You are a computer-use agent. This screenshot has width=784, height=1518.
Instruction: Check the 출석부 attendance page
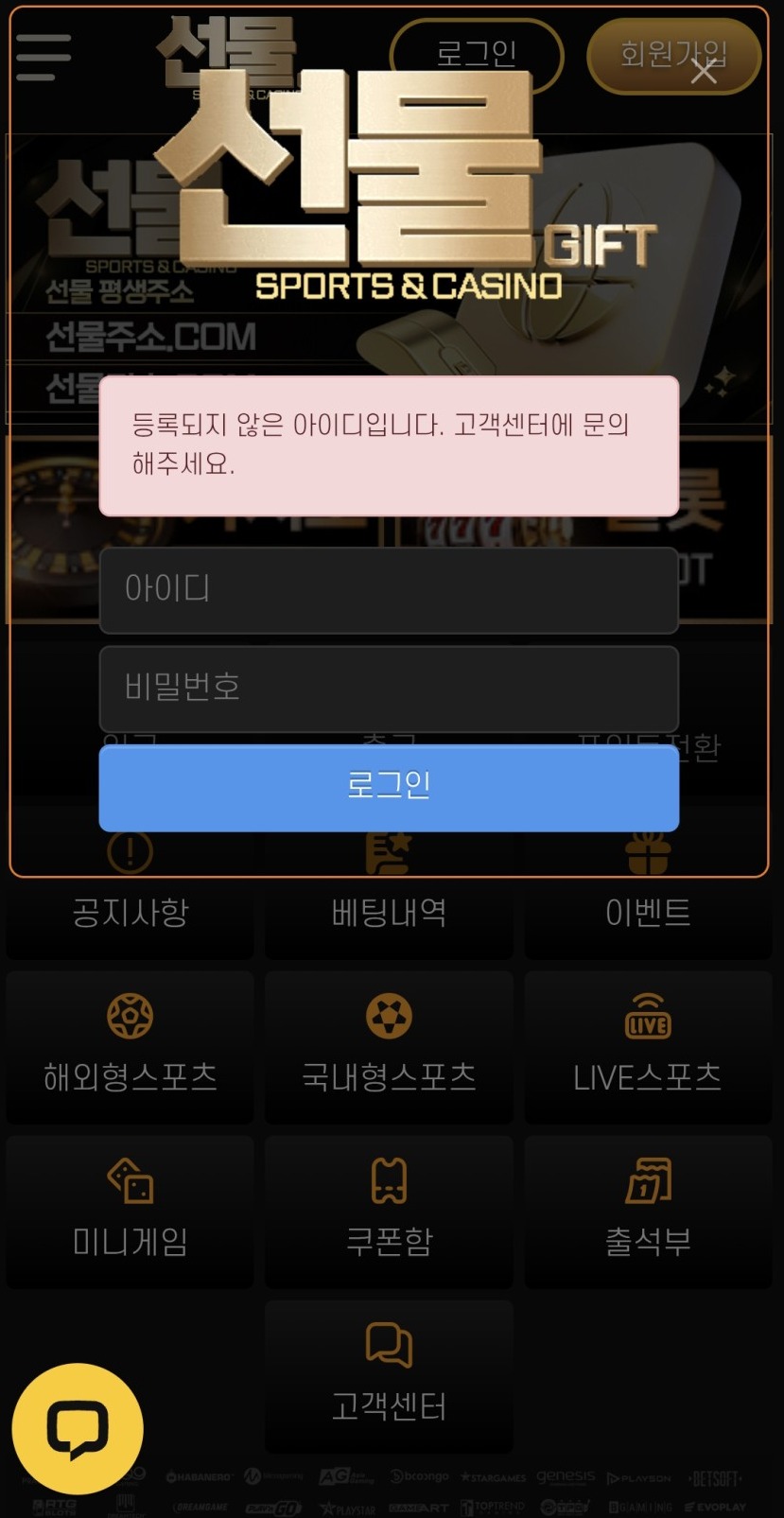(648, 1212)
